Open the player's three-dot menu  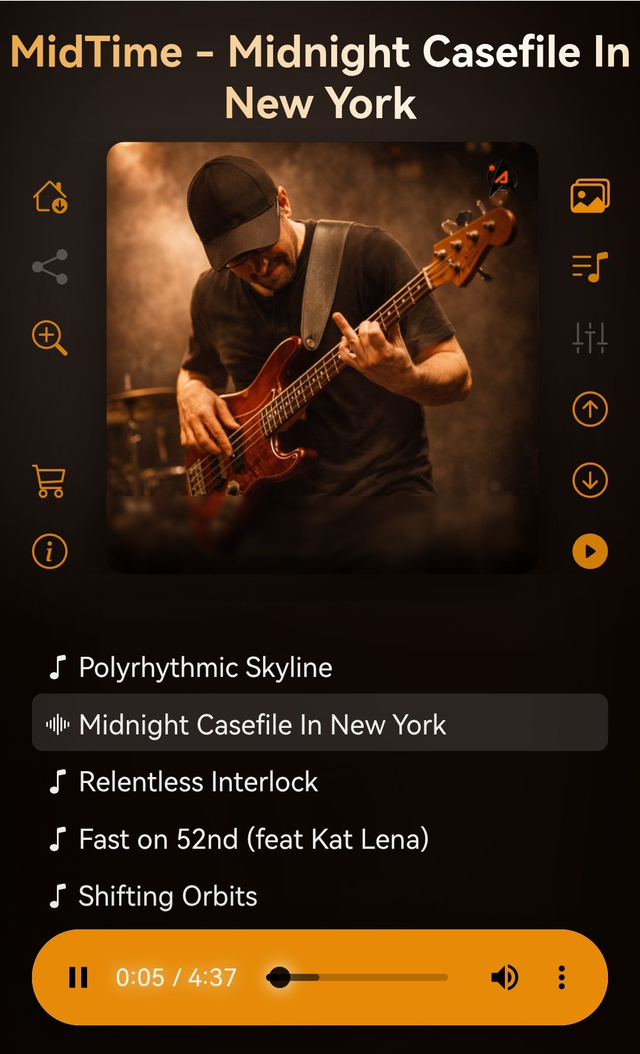(562, 977)
